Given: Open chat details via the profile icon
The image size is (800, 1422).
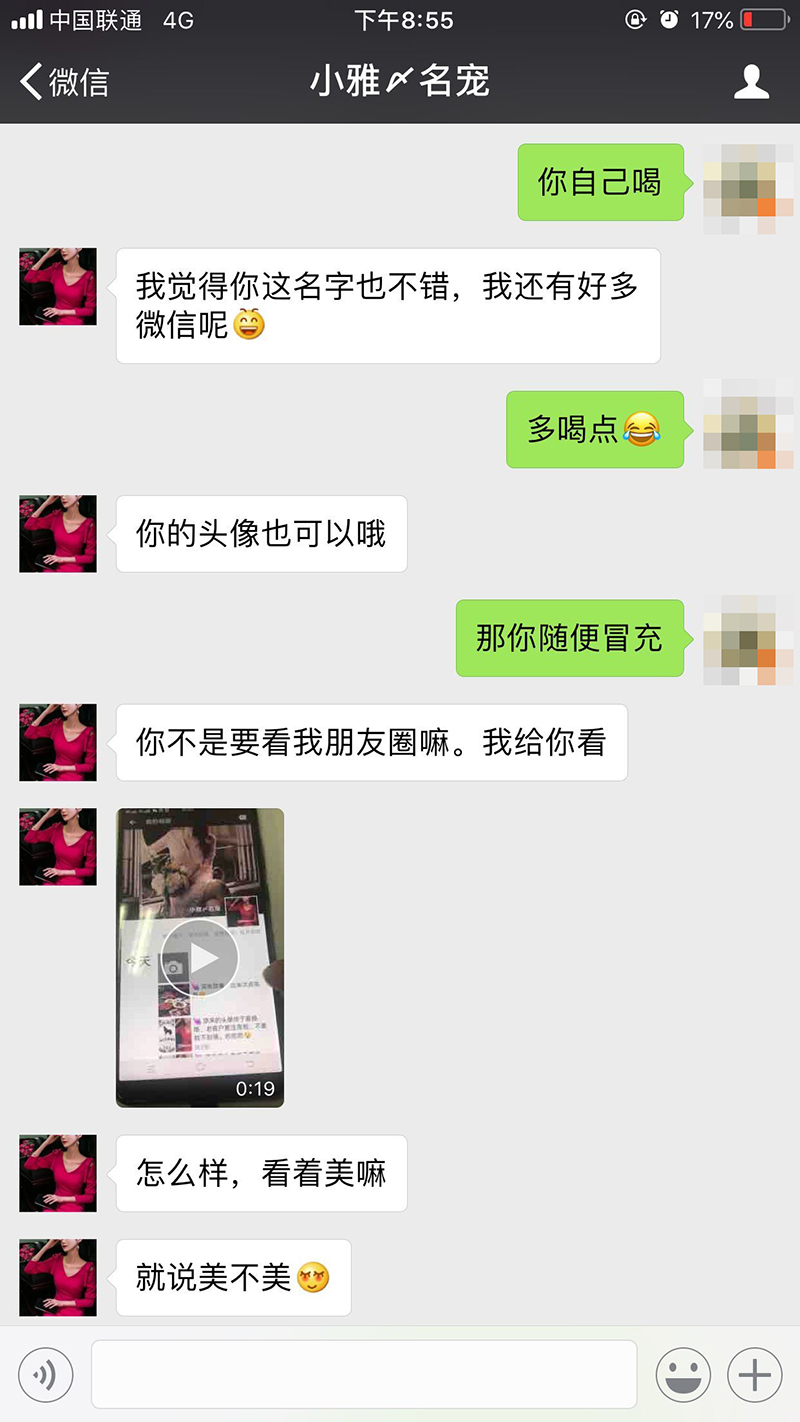Looking at the screenshot, I should point(751,82).
